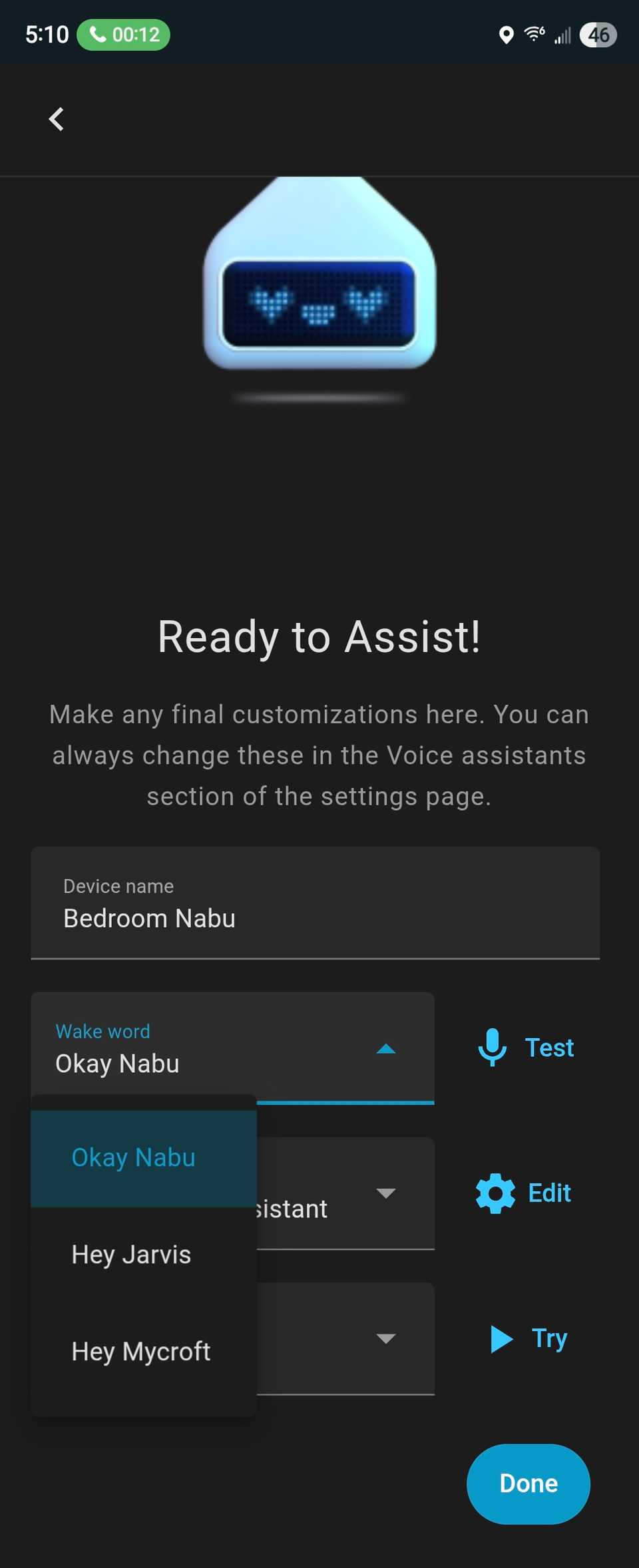Viewport: 639px width, 1568px height.
Task: Open the assistant selection dropdown
Action: (387, 1193)
